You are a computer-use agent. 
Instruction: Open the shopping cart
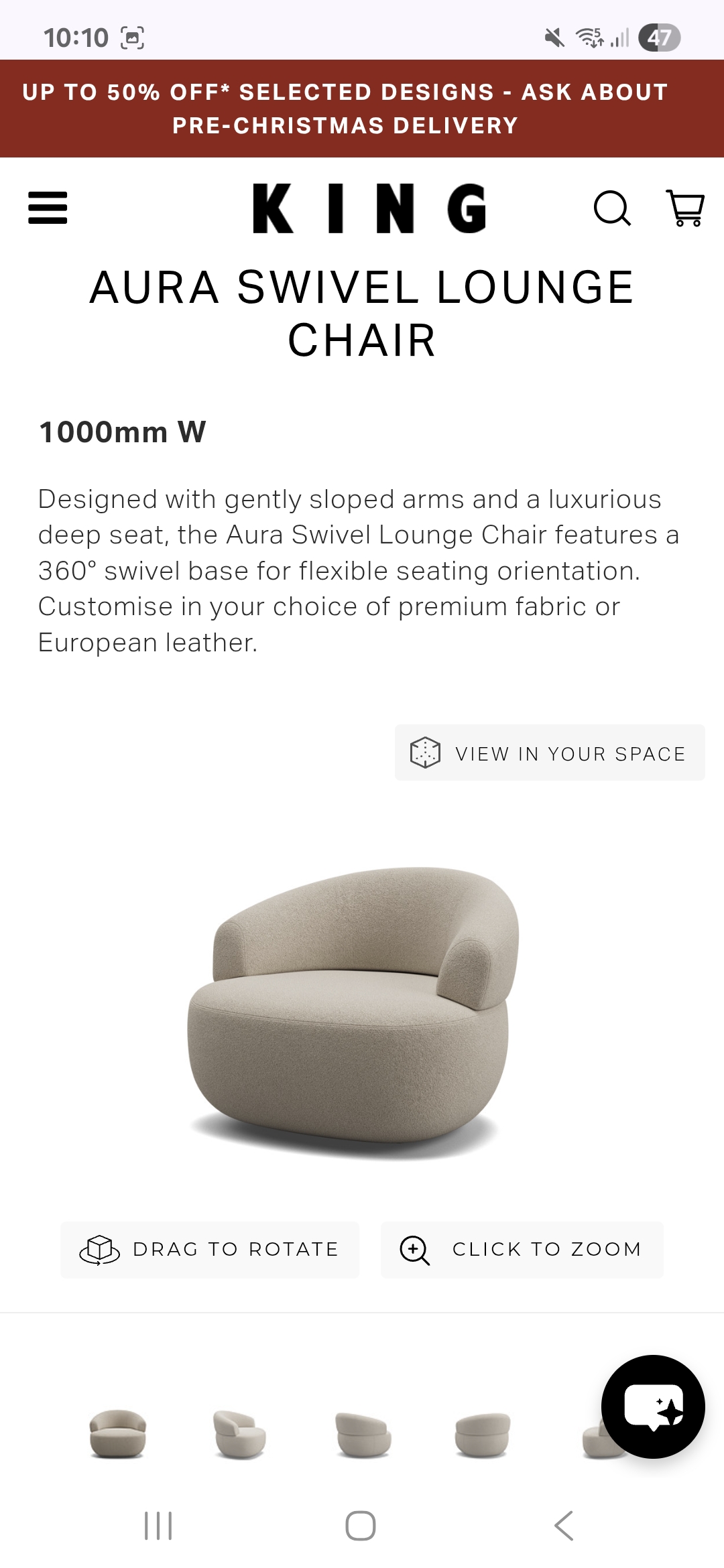tap(685, 208)
